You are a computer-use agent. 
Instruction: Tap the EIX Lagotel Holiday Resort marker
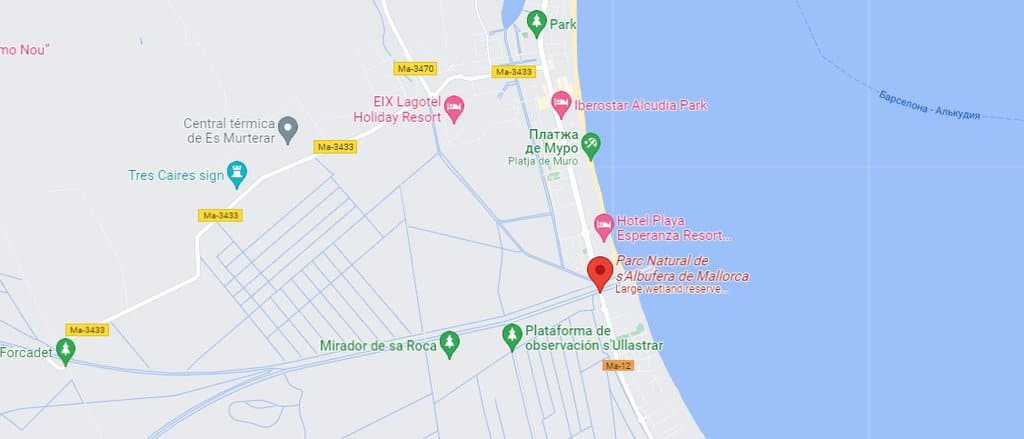pos(454,107)
